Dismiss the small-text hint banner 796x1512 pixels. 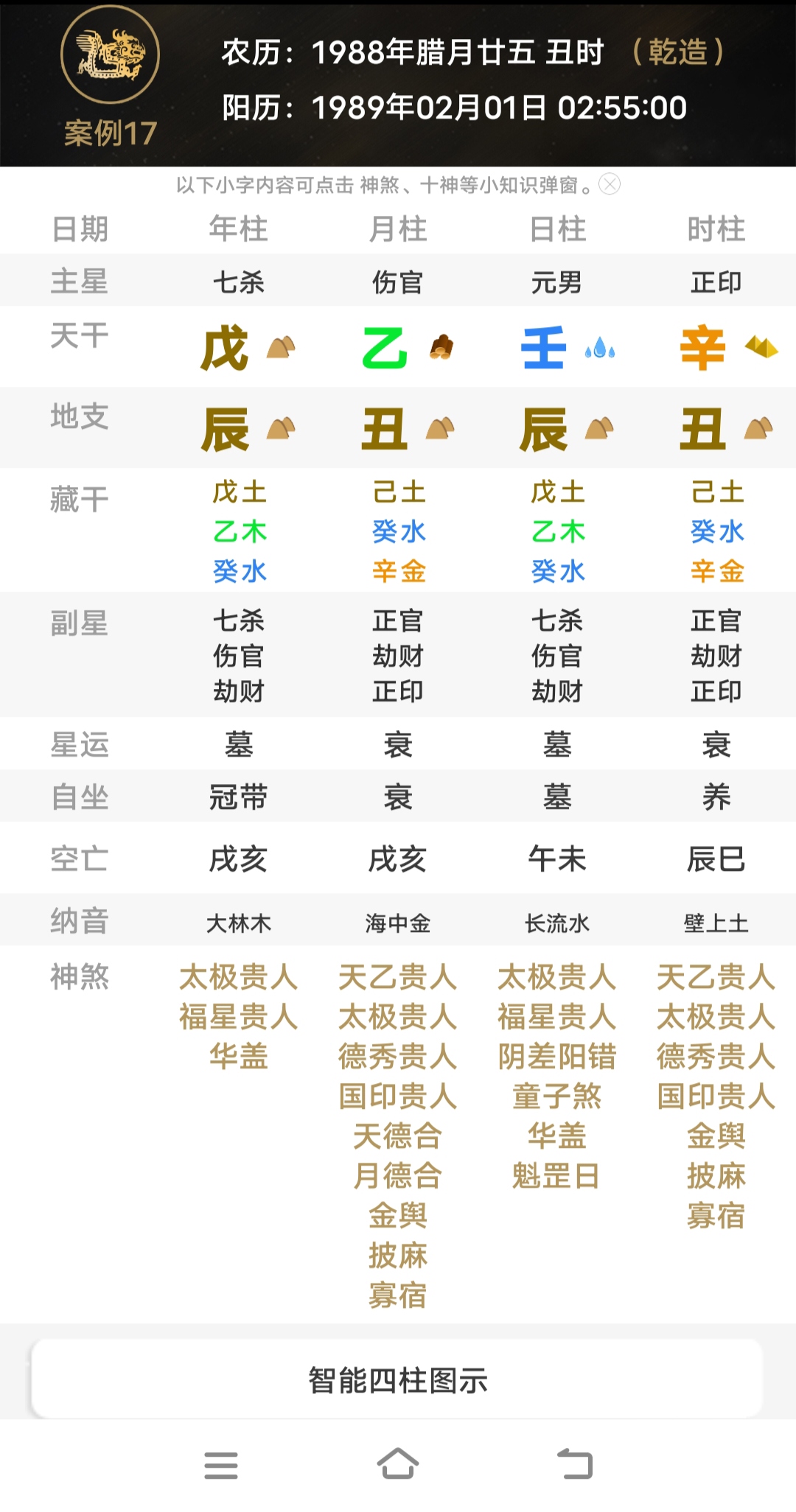pyautogui.click(x=610, y=184)
